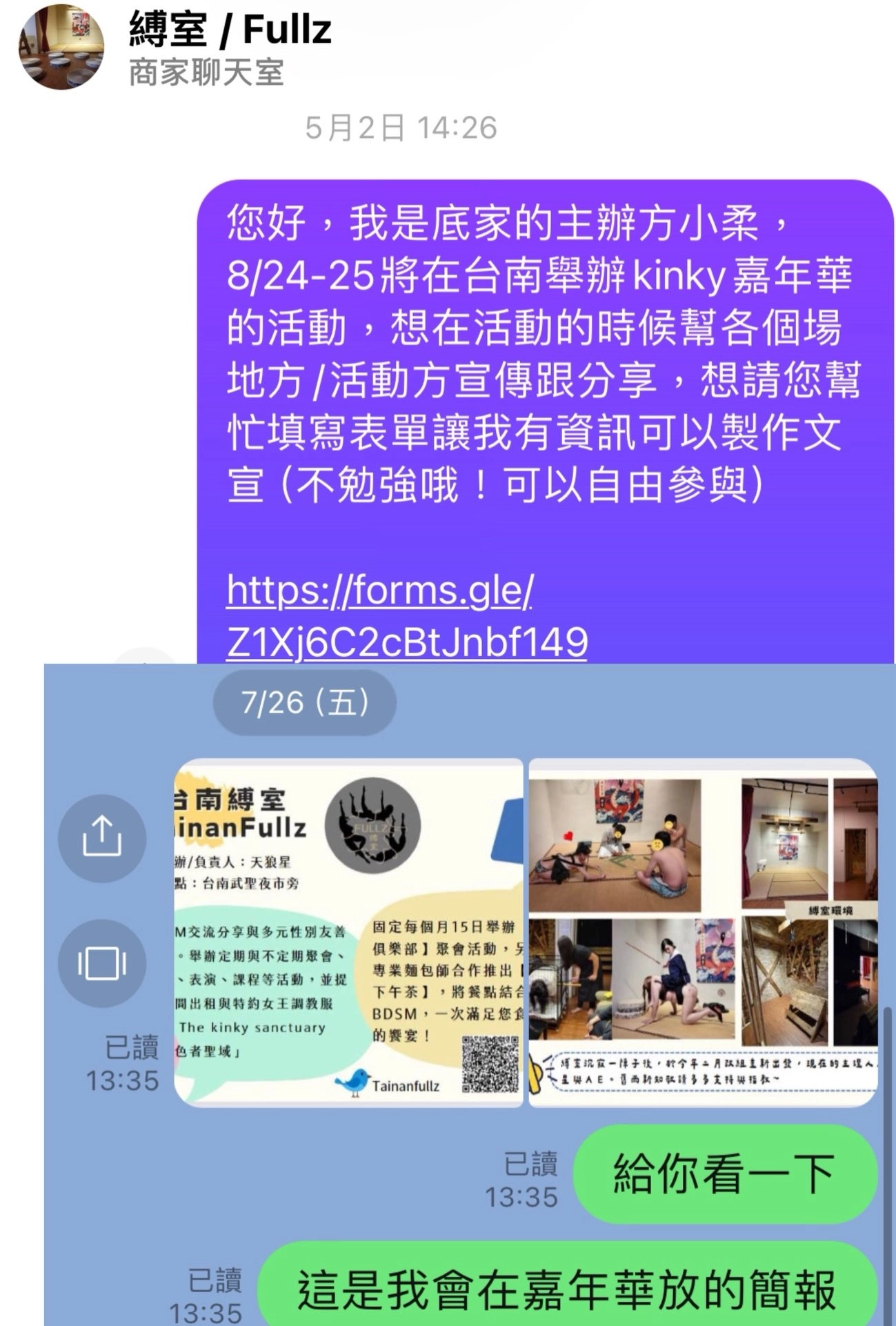Open the 縛室 / Fullz profile picture

tap(61, 46)
